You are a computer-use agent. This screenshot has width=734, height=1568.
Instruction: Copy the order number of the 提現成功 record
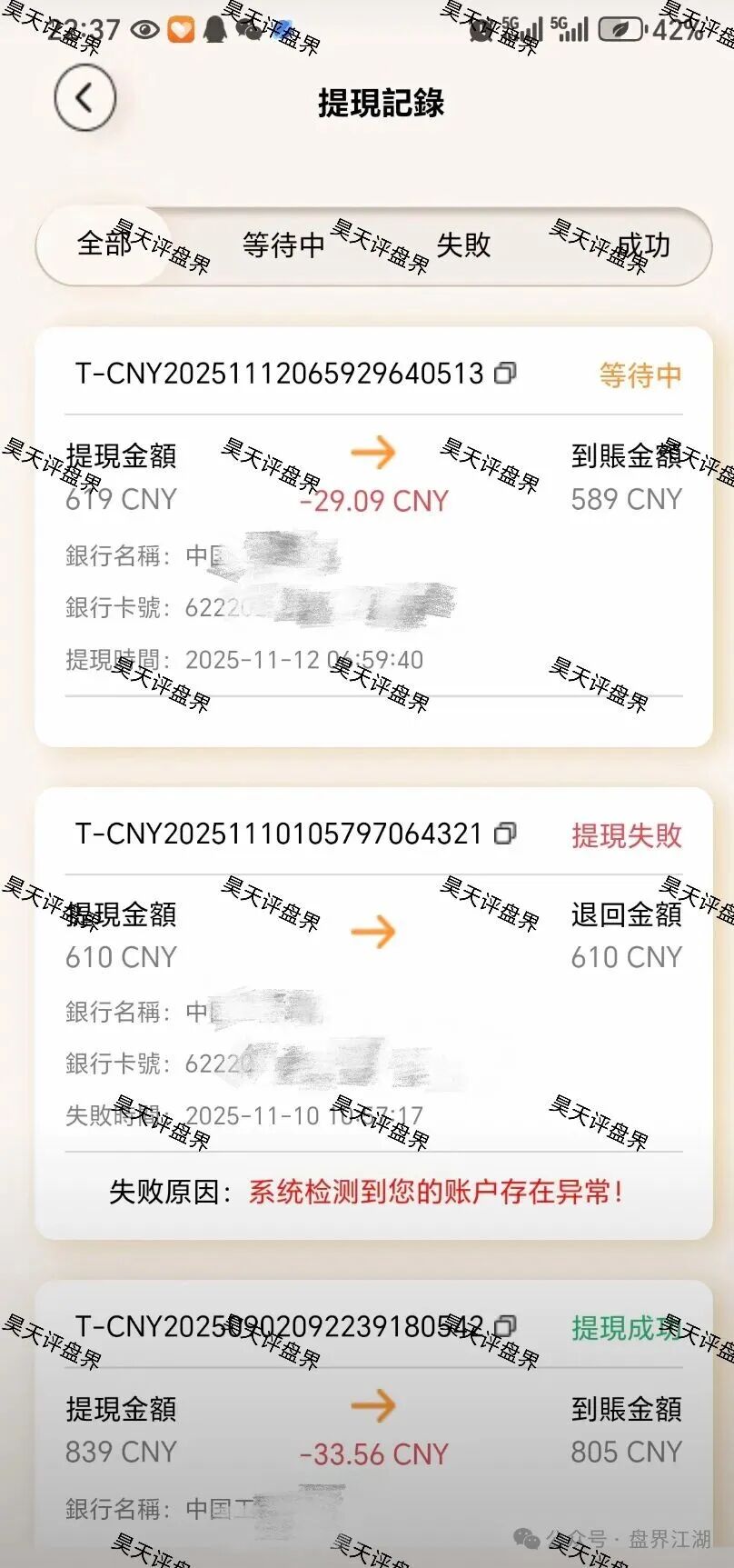(x=505, y=1326)
